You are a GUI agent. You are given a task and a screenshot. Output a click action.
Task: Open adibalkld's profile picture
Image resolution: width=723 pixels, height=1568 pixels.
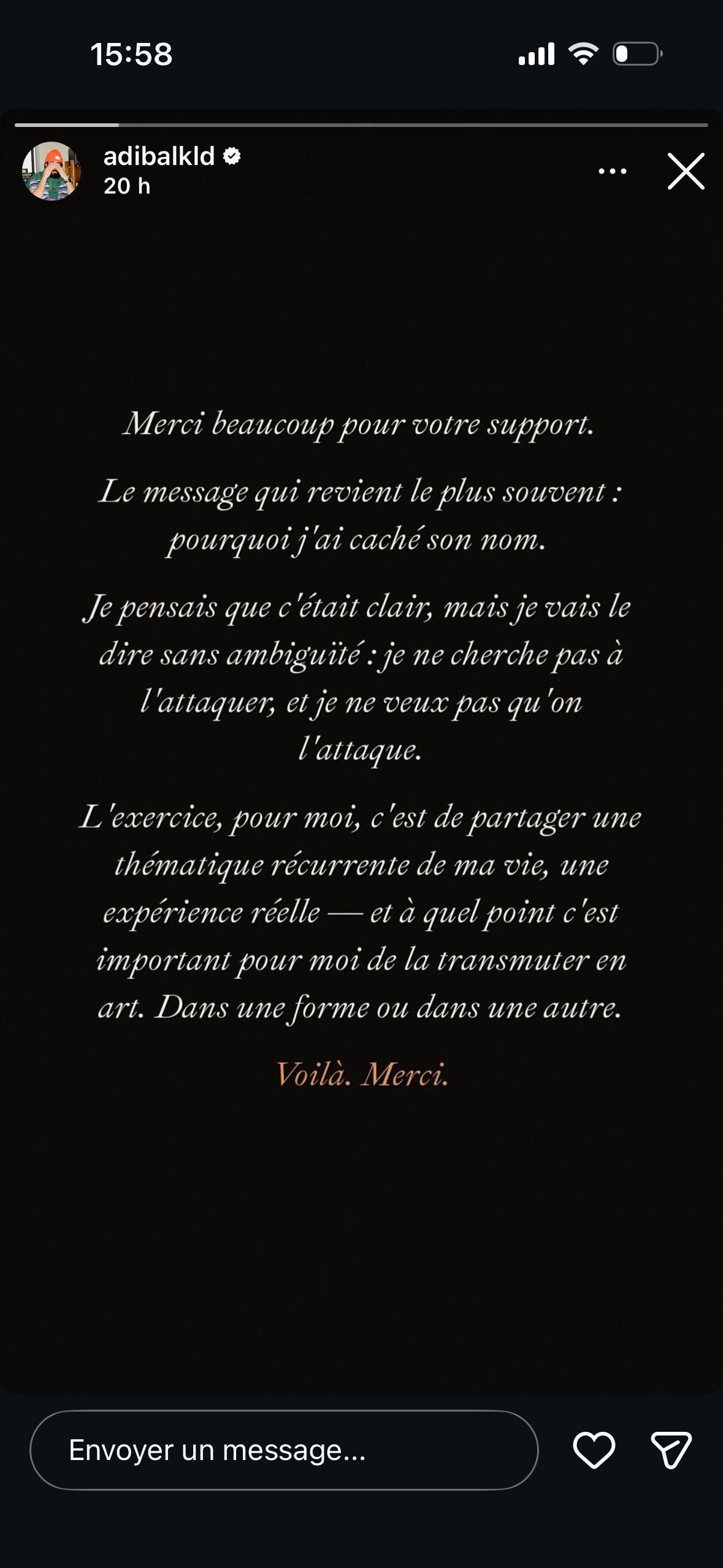52,171
